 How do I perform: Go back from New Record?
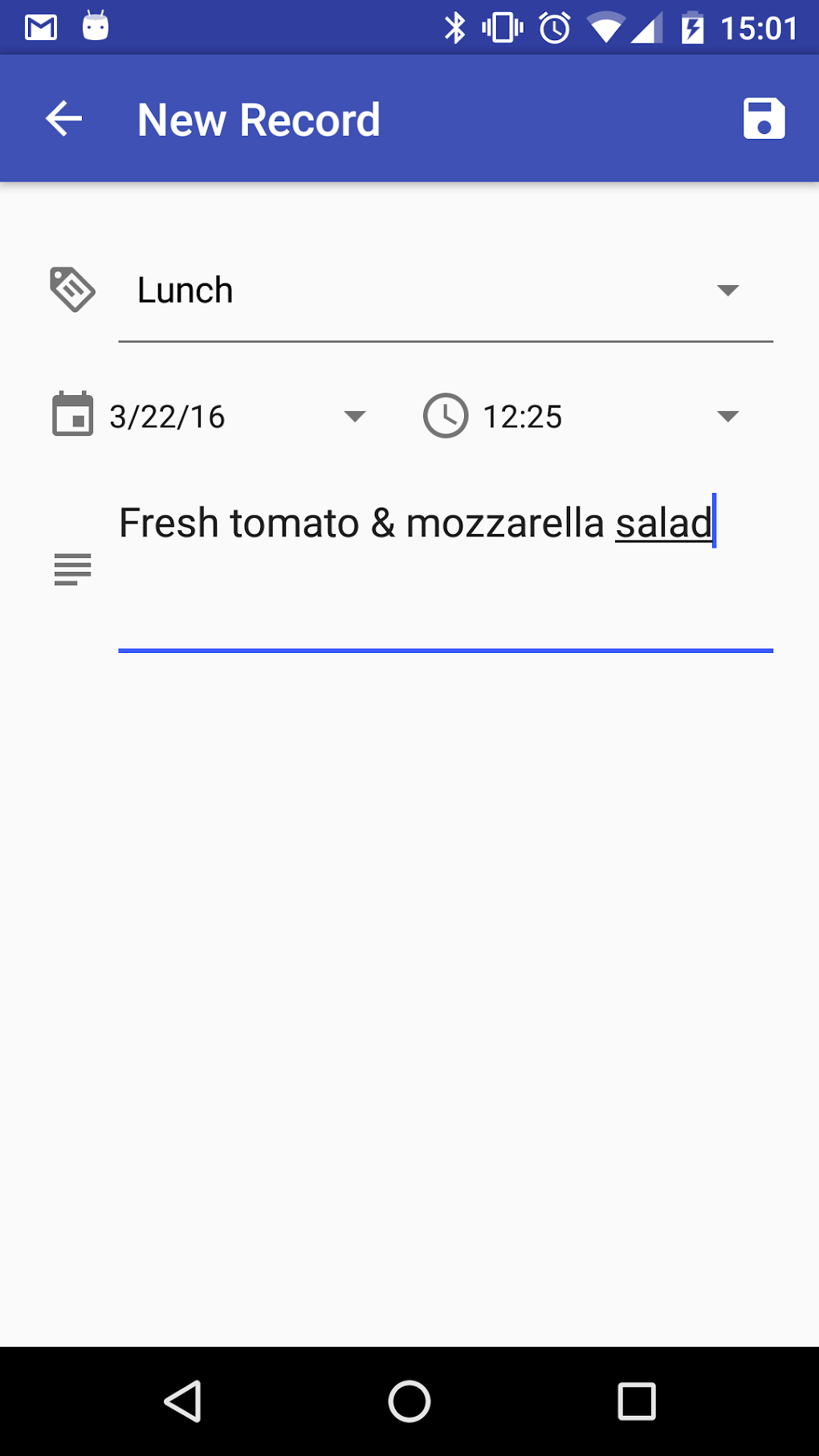tap(64, 120)
